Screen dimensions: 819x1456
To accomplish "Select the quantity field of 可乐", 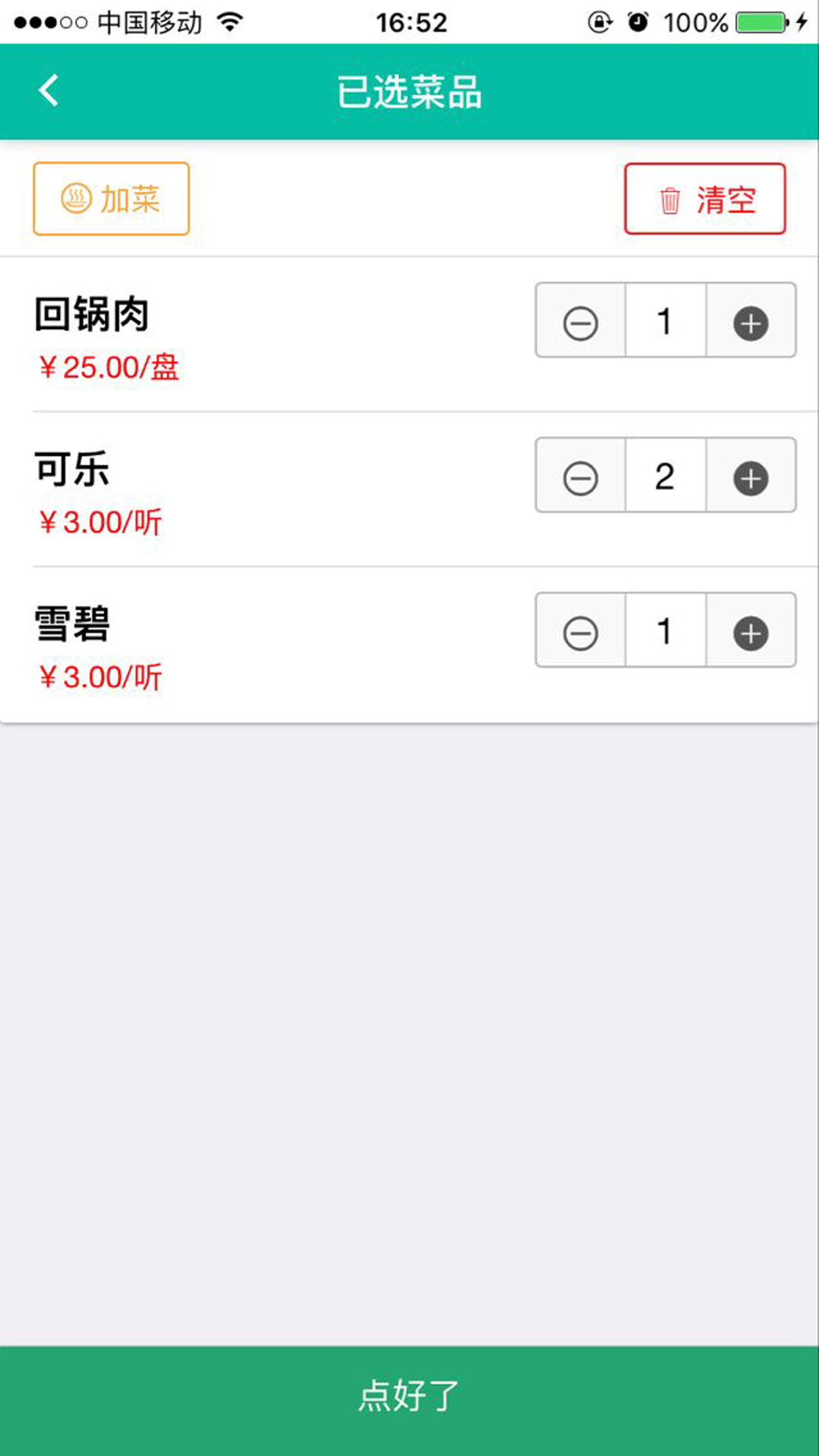I will (x=665, y=476).
